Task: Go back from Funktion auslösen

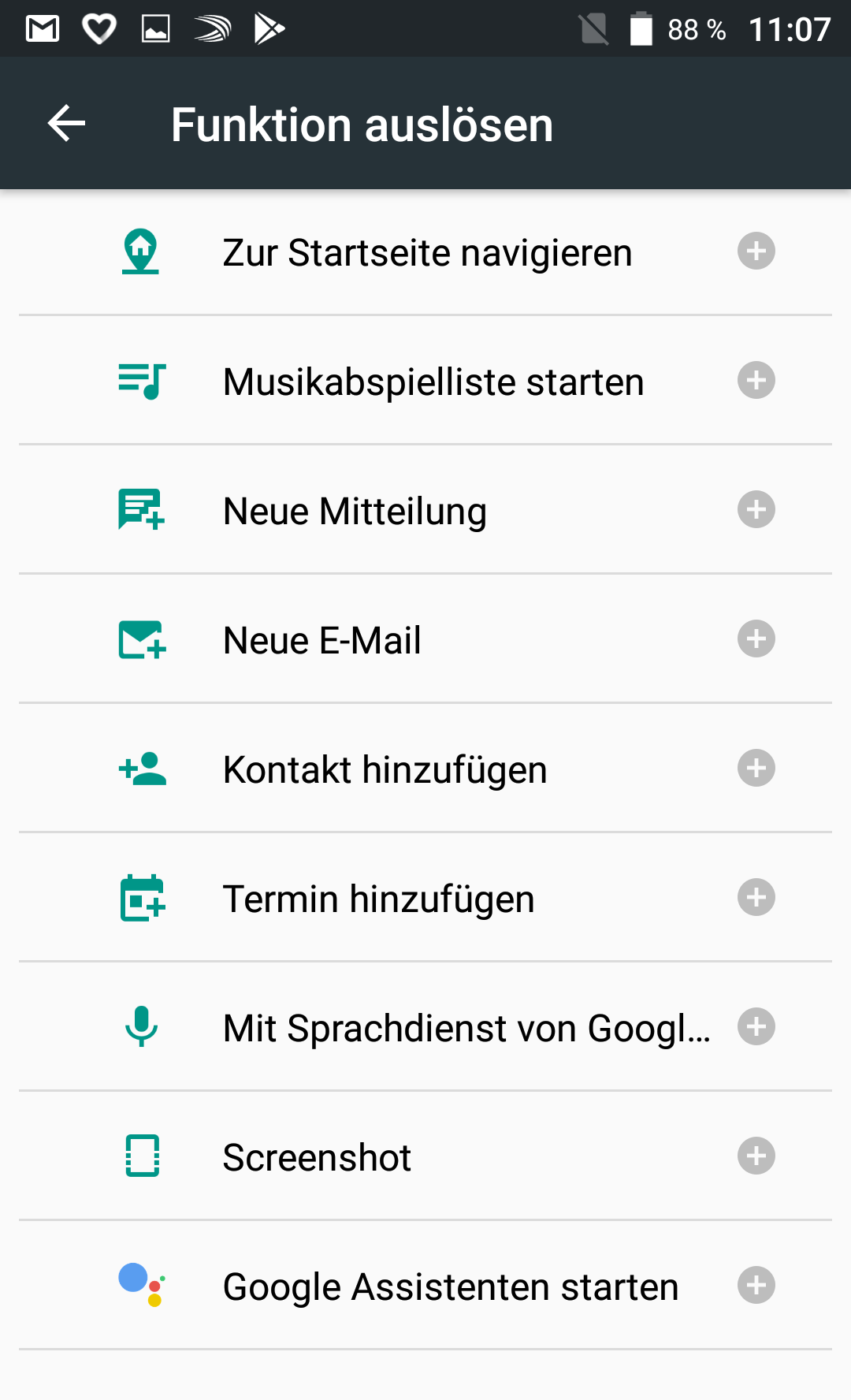Action: click(66, 124)
